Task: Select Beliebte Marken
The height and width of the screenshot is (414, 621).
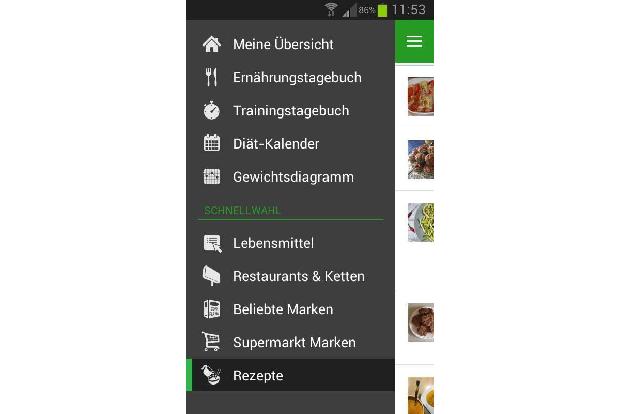Action: coord(283,309)
